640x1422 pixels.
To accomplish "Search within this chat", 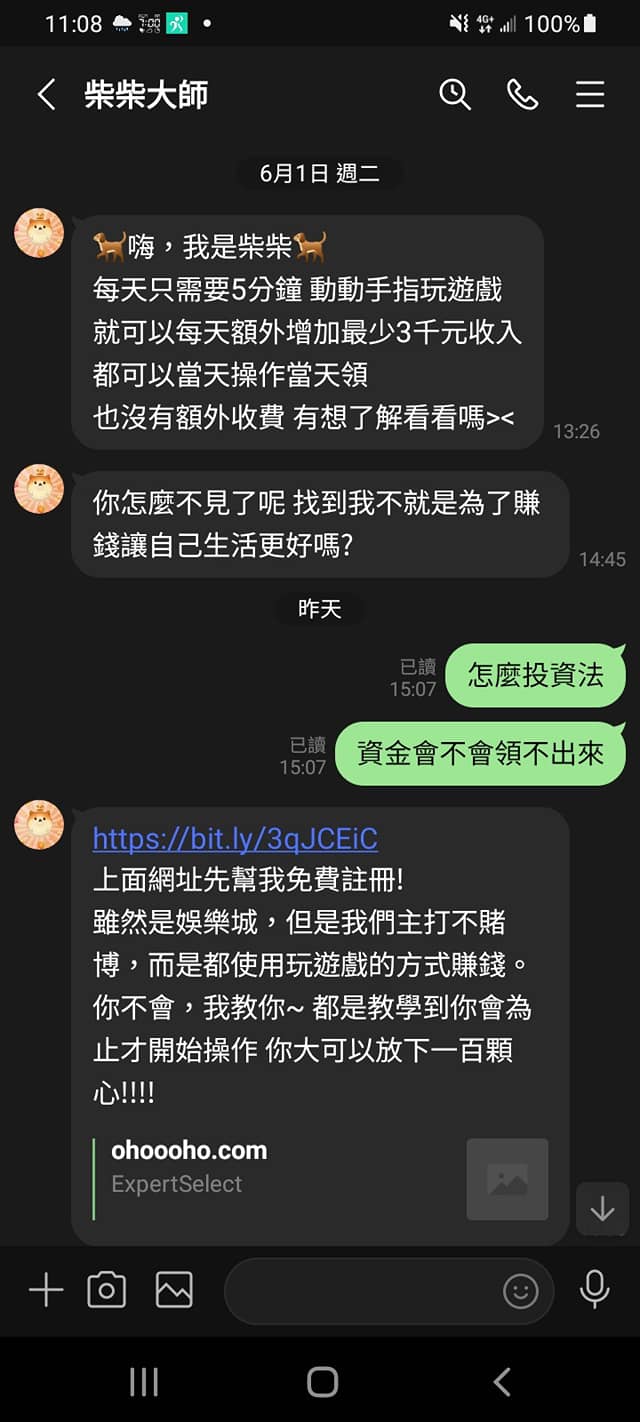I will [455, 95].
